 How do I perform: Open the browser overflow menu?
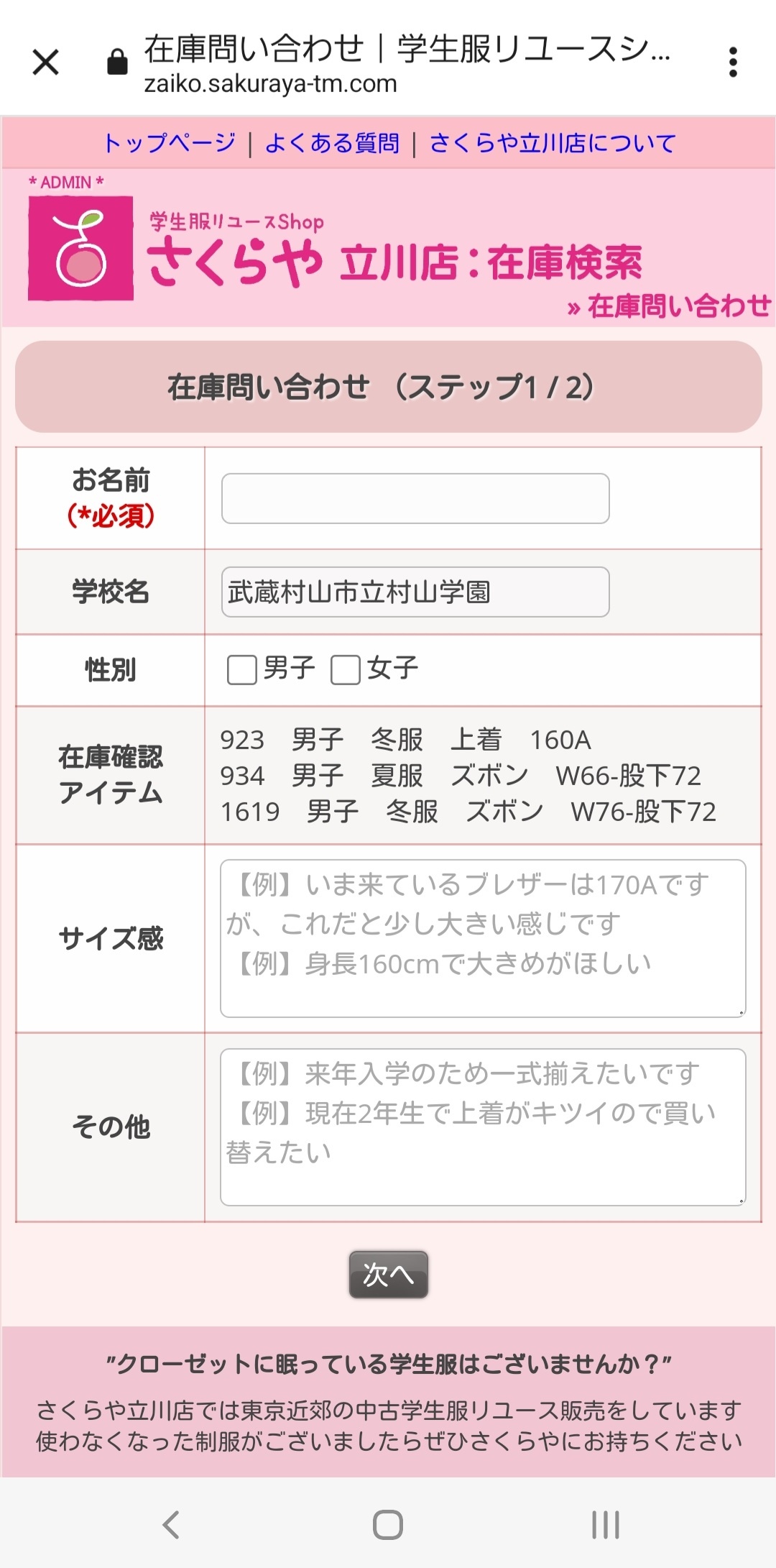click(732, 63)
